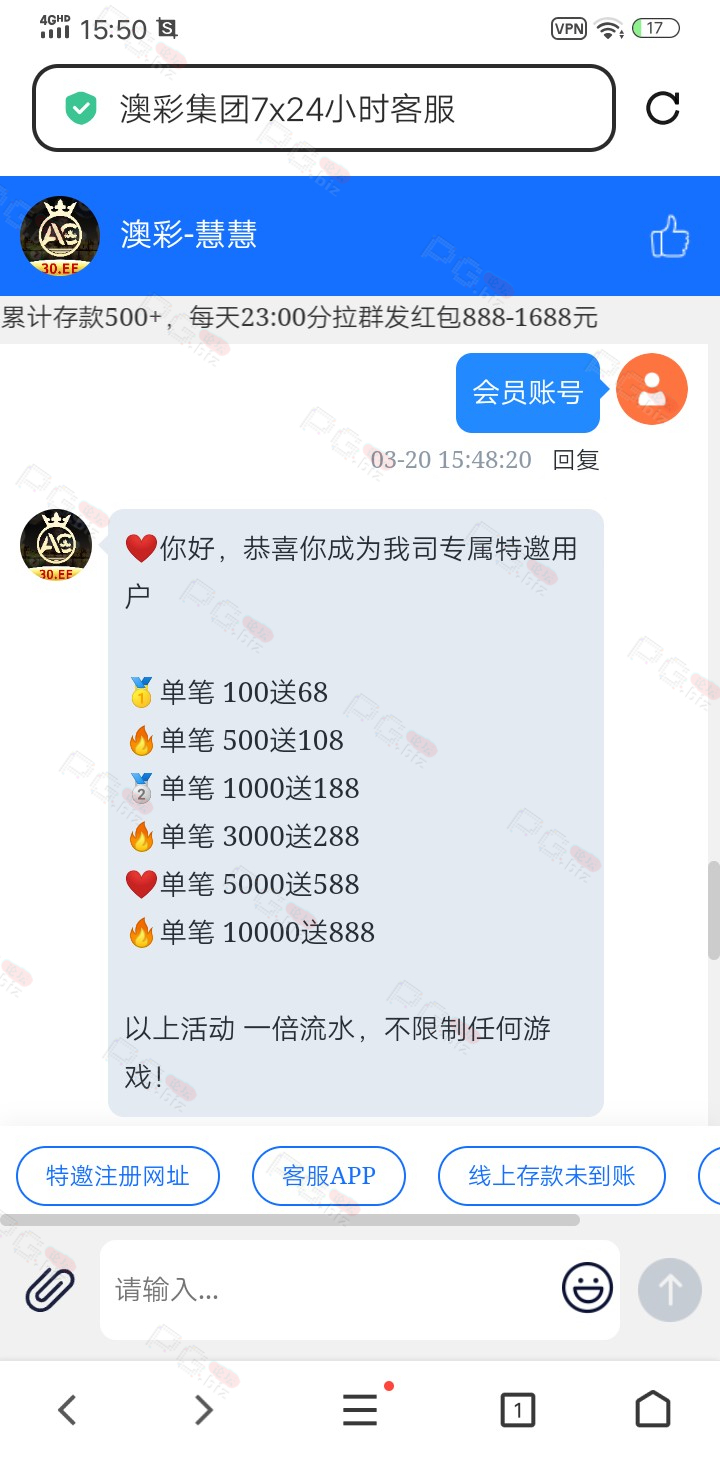Tap the browser address bar
720x1460 pixels.
(x=324, y=108)
